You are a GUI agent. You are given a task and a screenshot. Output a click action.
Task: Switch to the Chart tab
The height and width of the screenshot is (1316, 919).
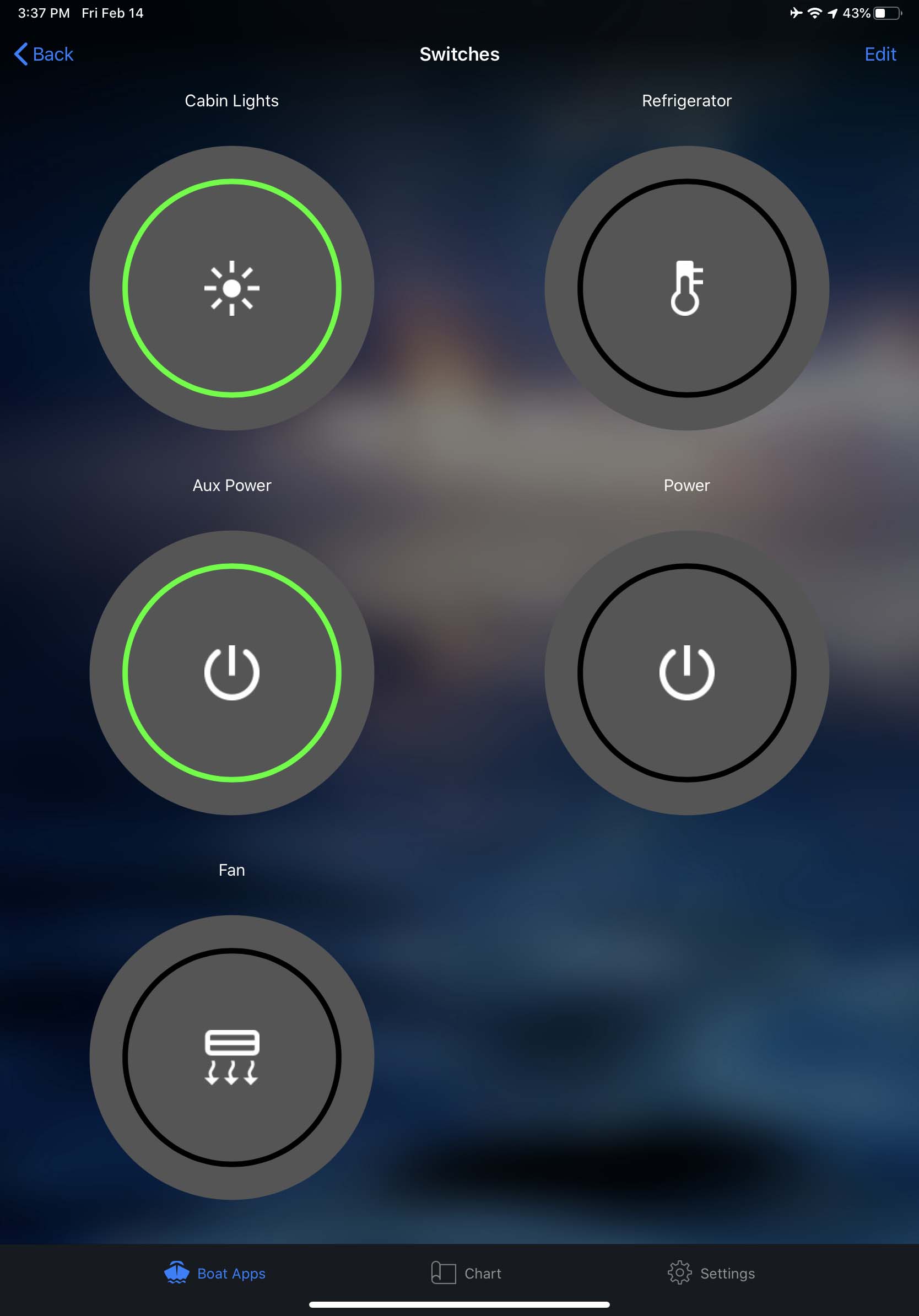[x=466, y=1273]
